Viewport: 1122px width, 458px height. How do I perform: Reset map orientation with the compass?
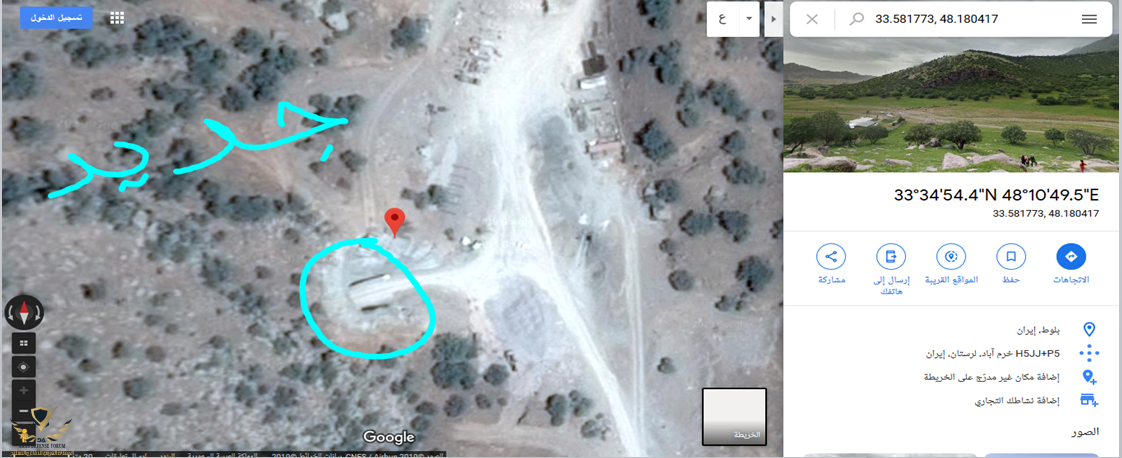23,313
